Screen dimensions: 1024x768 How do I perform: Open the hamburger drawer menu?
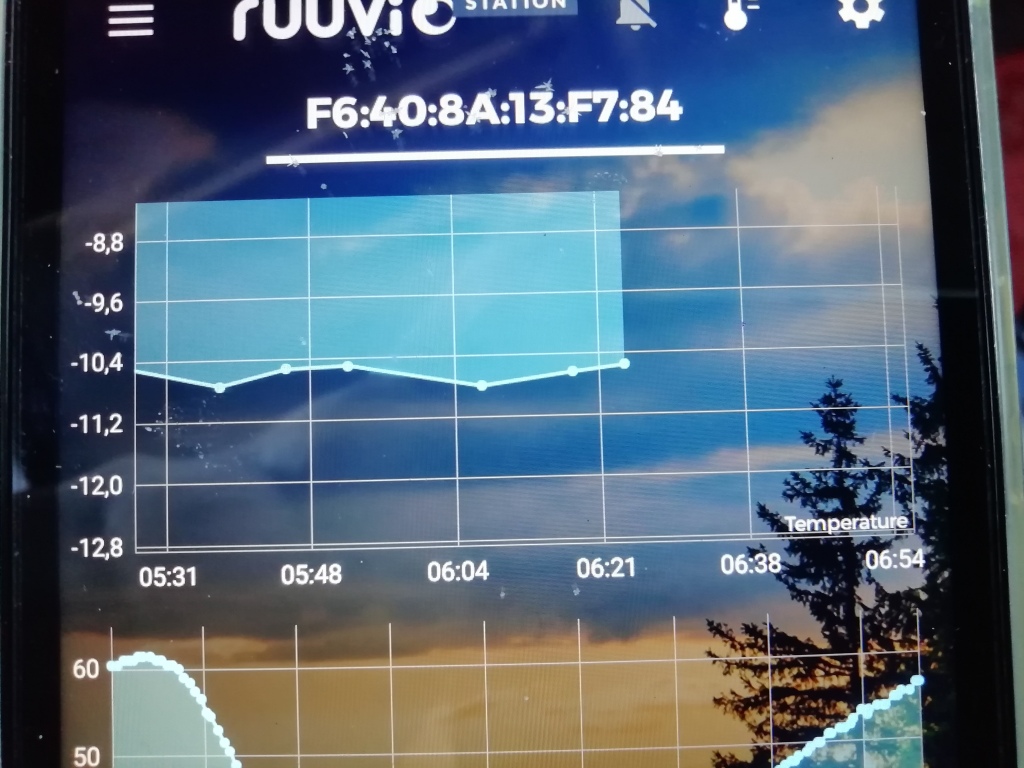[x=130, y=19]
